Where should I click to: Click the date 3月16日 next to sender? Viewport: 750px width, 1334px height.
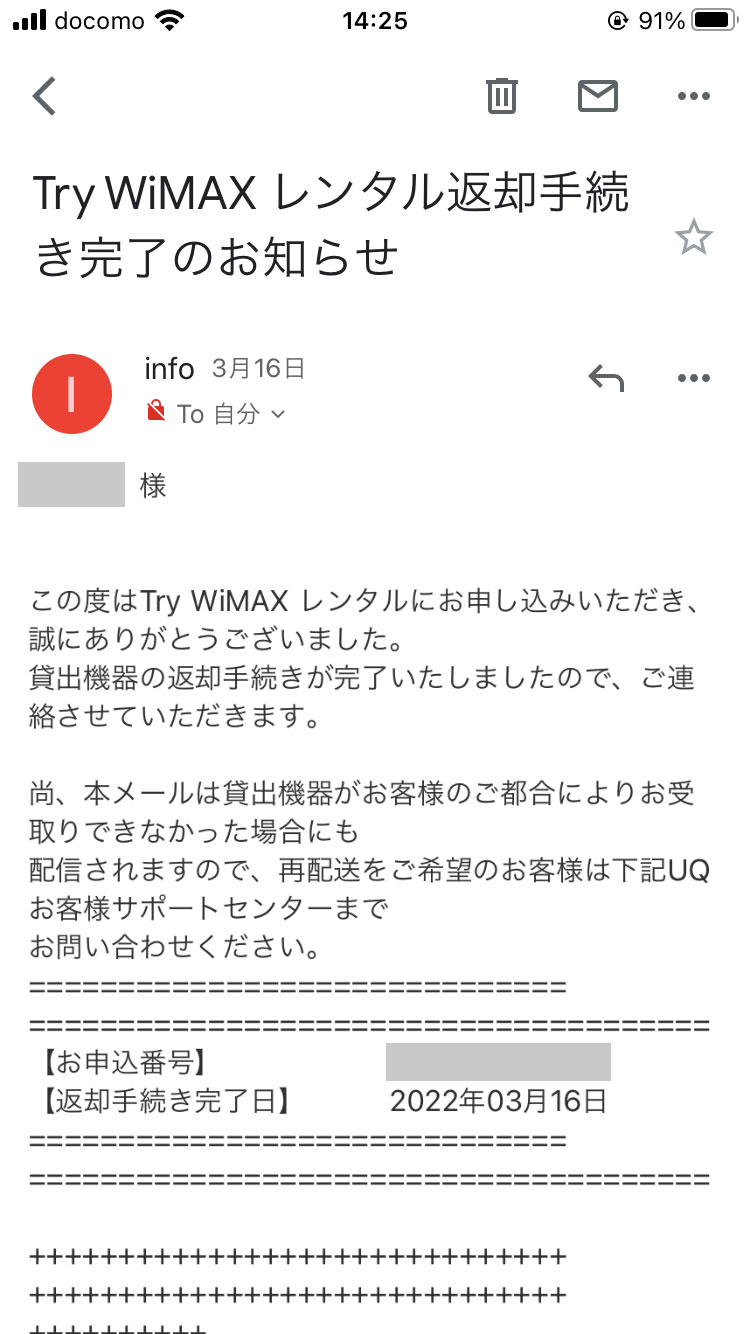258,369
